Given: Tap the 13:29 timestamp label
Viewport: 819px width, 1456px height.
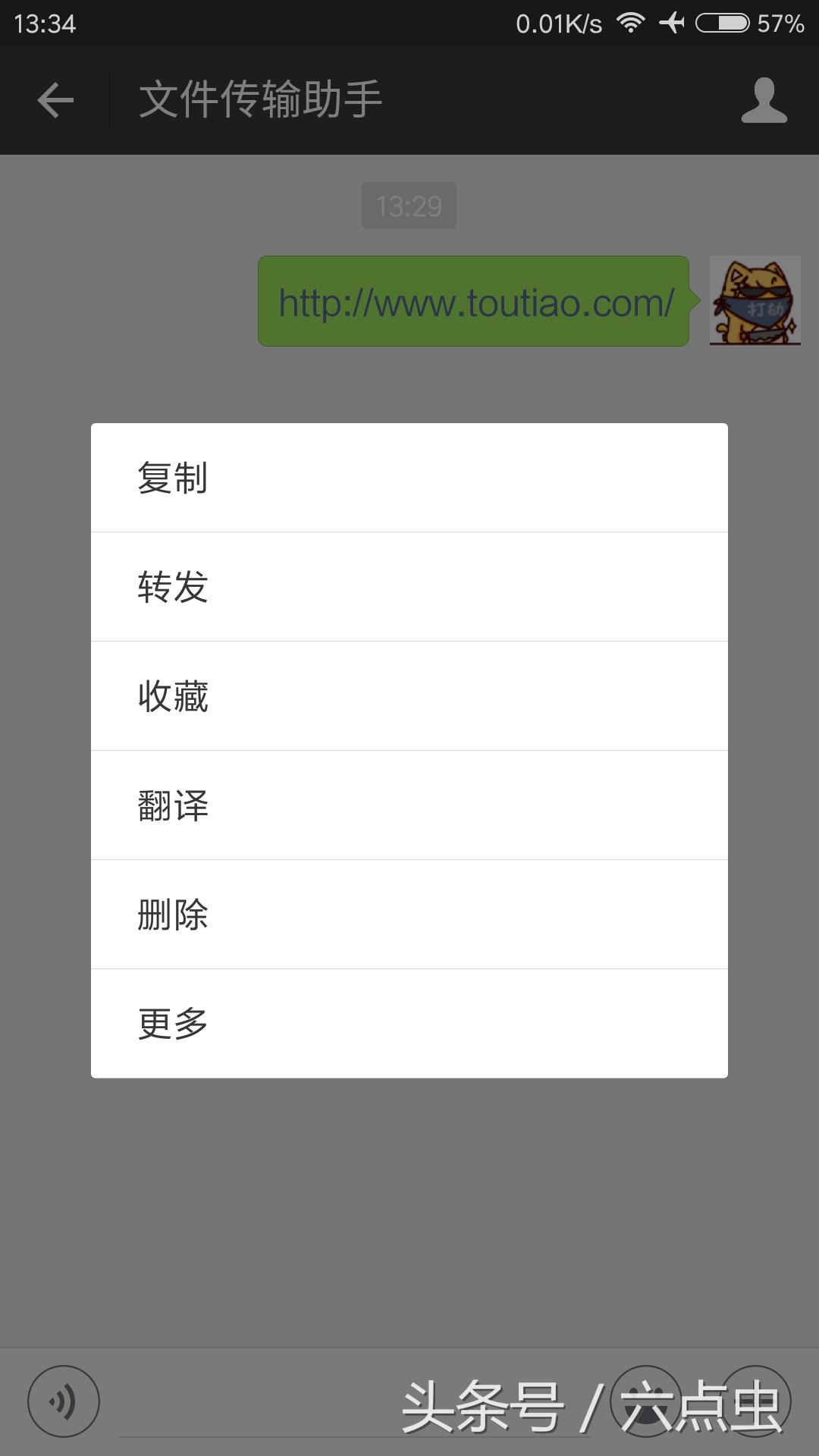Looking at the screenshot, I should click(409, 203).
